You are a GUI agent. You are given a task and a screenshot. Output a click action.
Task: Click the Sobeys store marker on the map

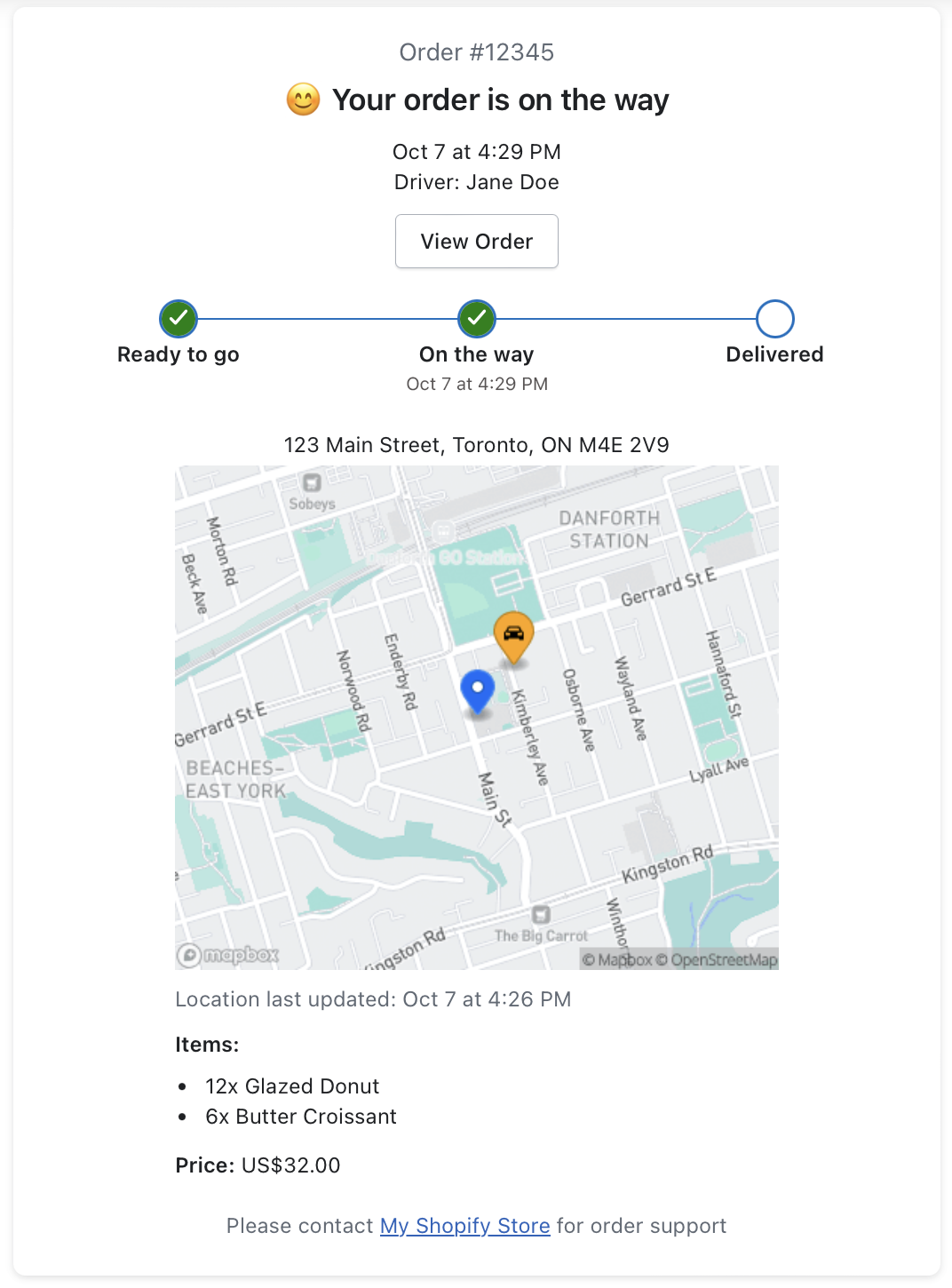[312, 484]
